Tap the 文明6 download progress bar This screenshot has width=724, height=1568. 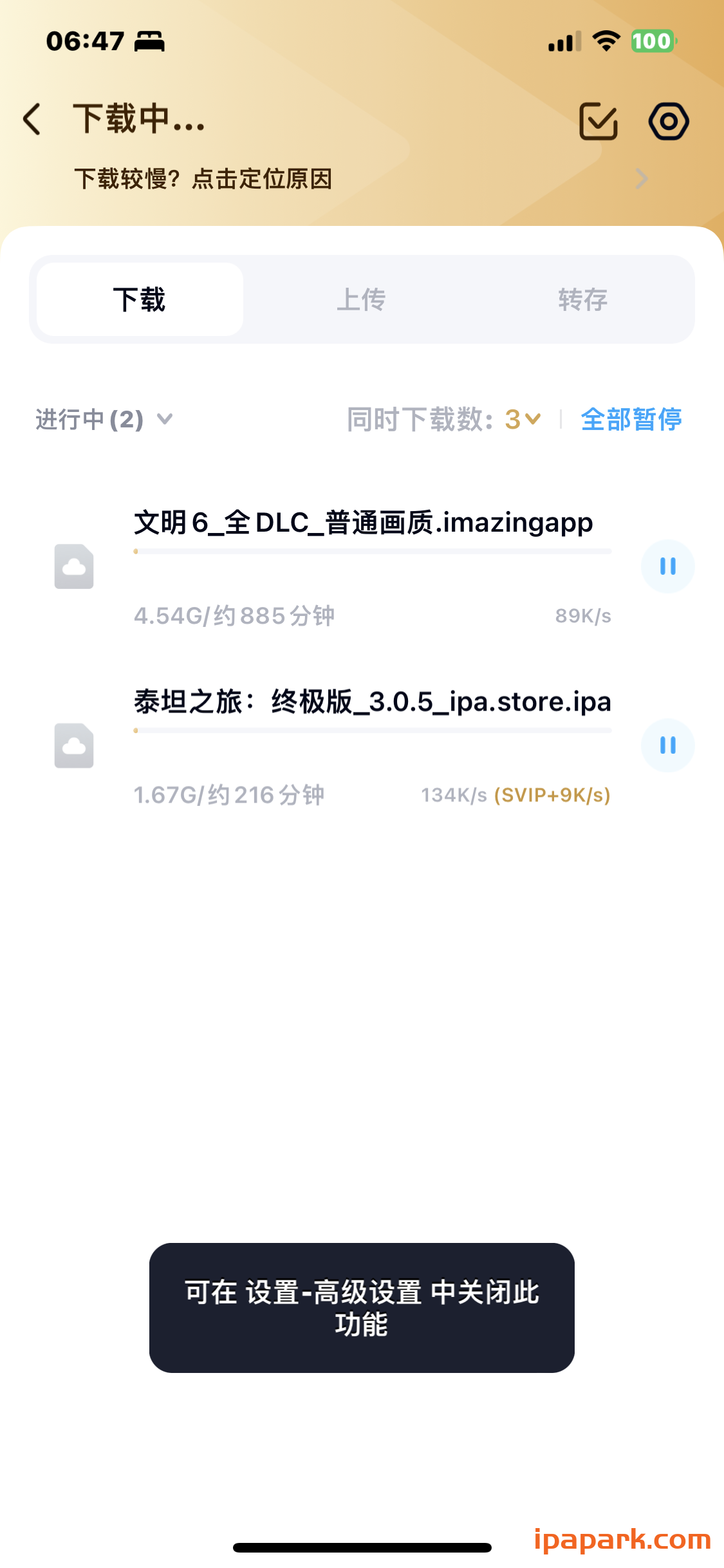372,551
